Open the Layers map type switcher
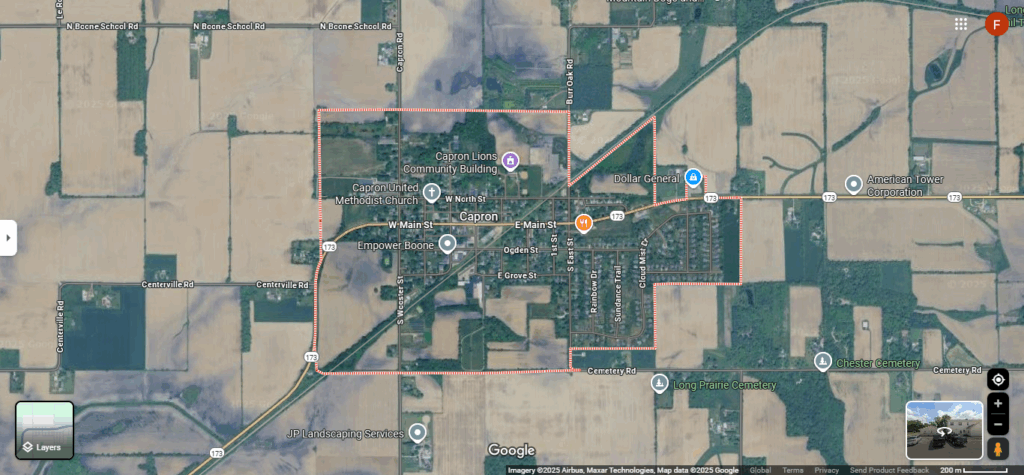The height and width of the screenshot is (475, 1024). coord(45,430)
